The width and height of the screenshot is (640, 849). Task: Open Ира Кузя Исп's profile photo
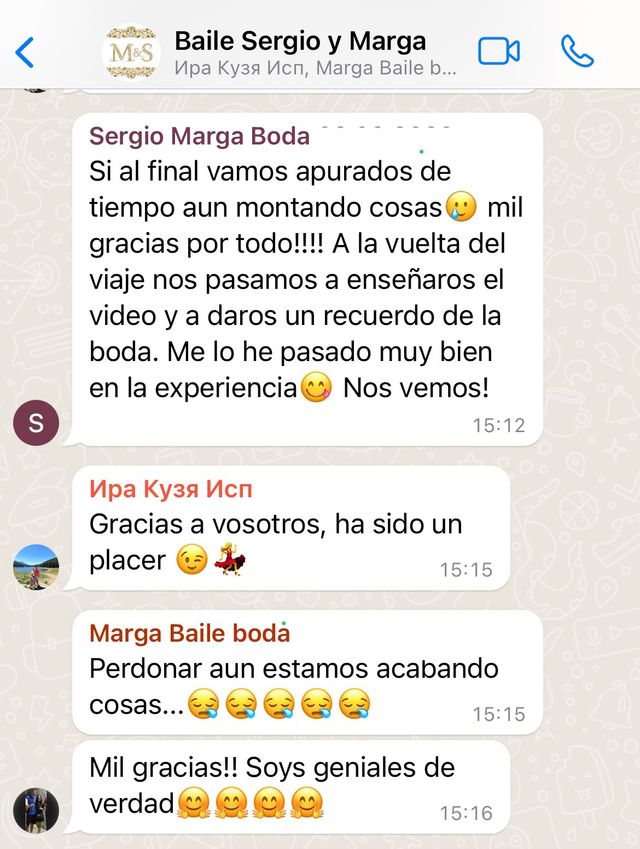[36, 568]
